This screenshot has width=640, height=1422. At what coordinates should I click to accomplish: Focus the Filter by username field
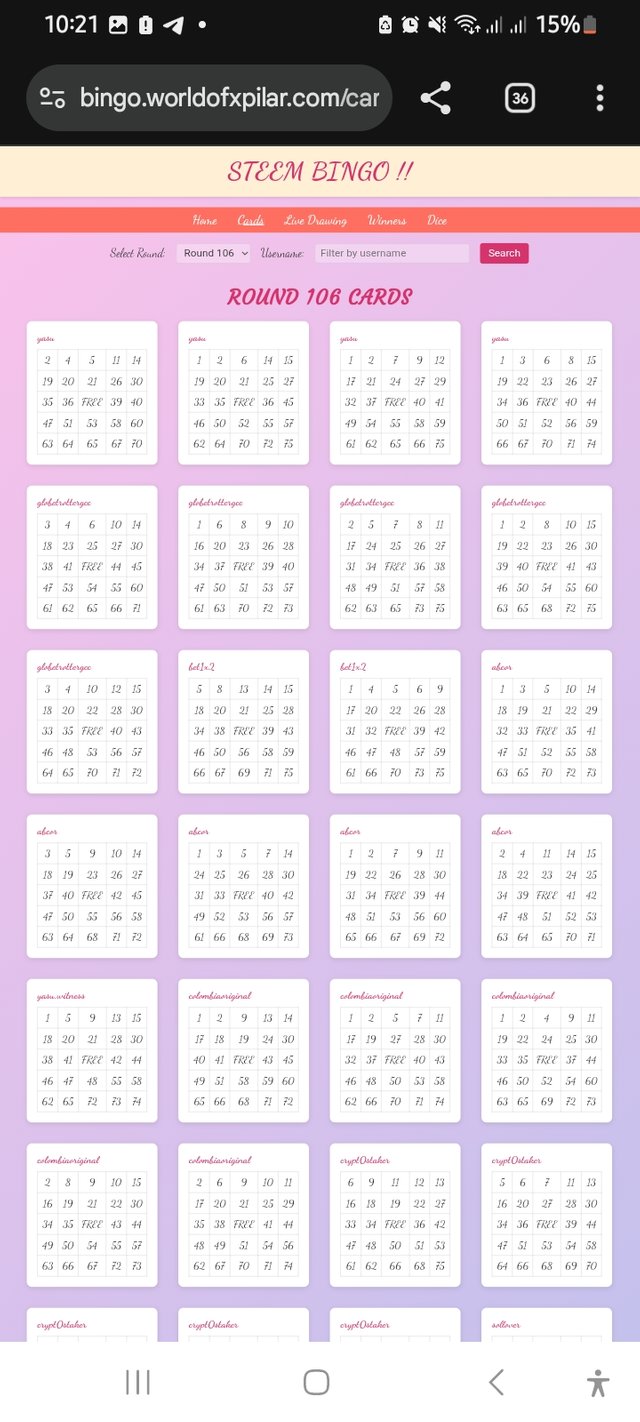391,253
